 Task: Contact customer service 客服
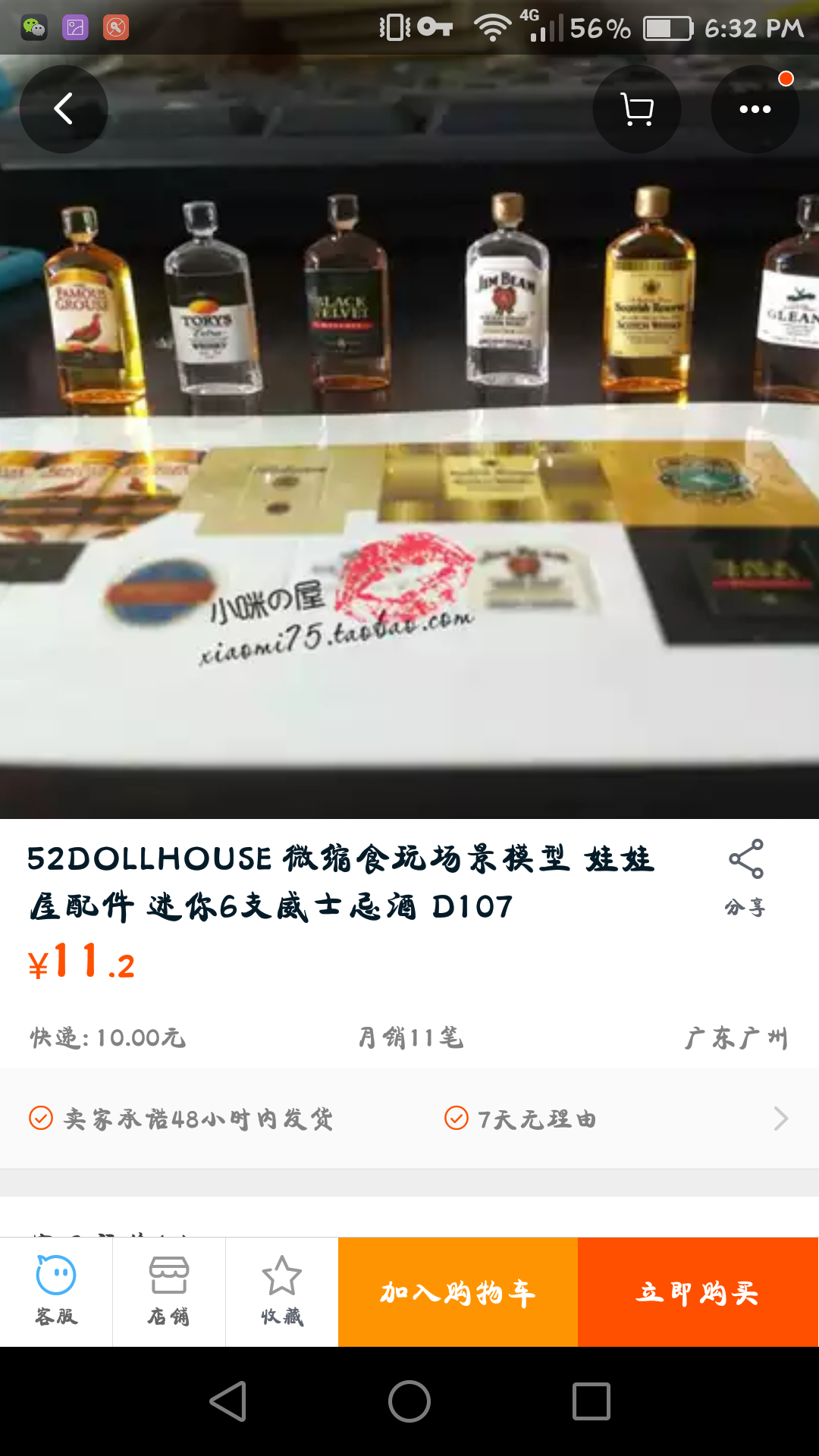56,1291
